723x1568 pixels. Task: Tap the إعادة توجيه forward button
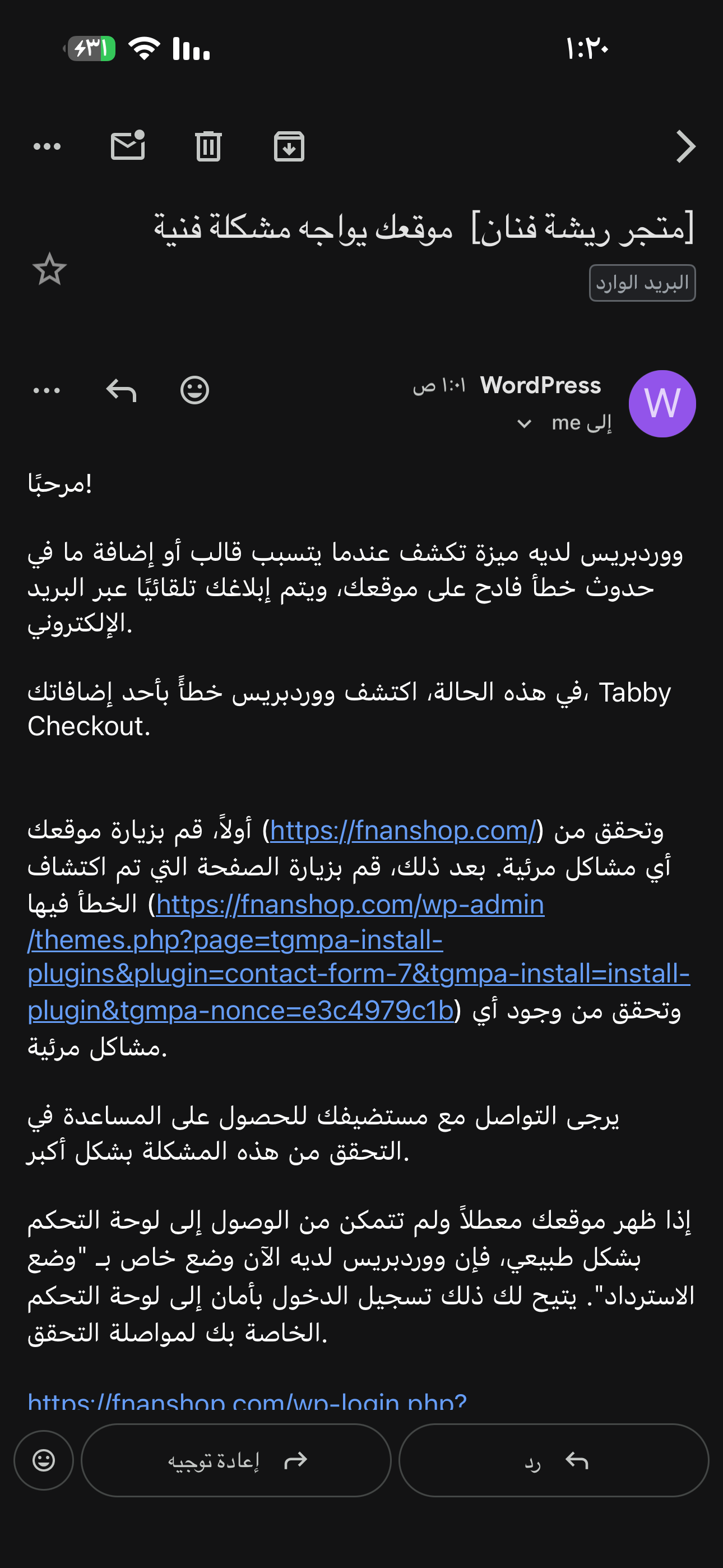coord(236,1460)
